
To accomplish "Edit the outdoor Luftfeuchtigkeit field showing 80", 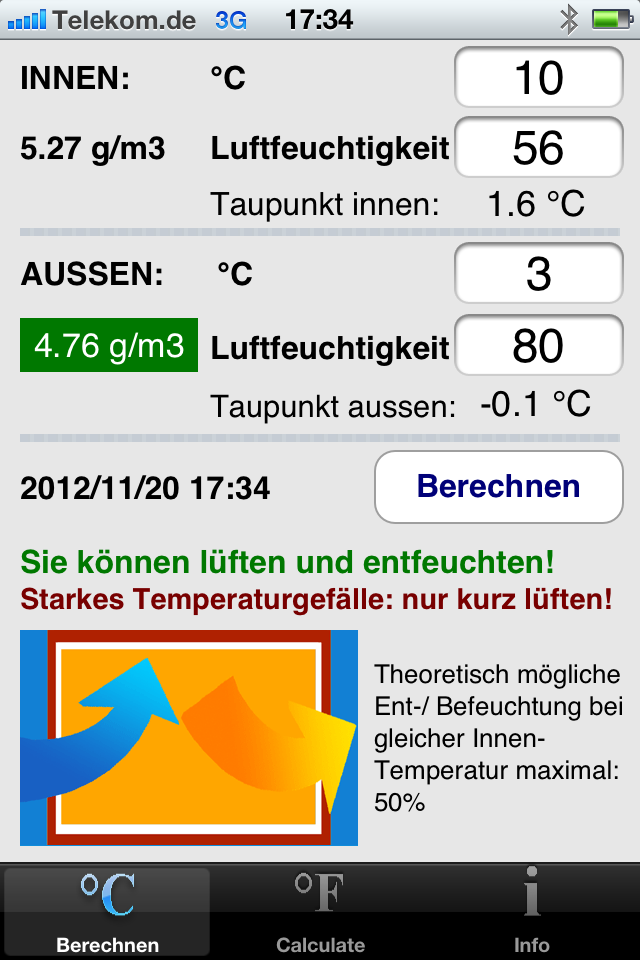I will click(x=538, y=346).
